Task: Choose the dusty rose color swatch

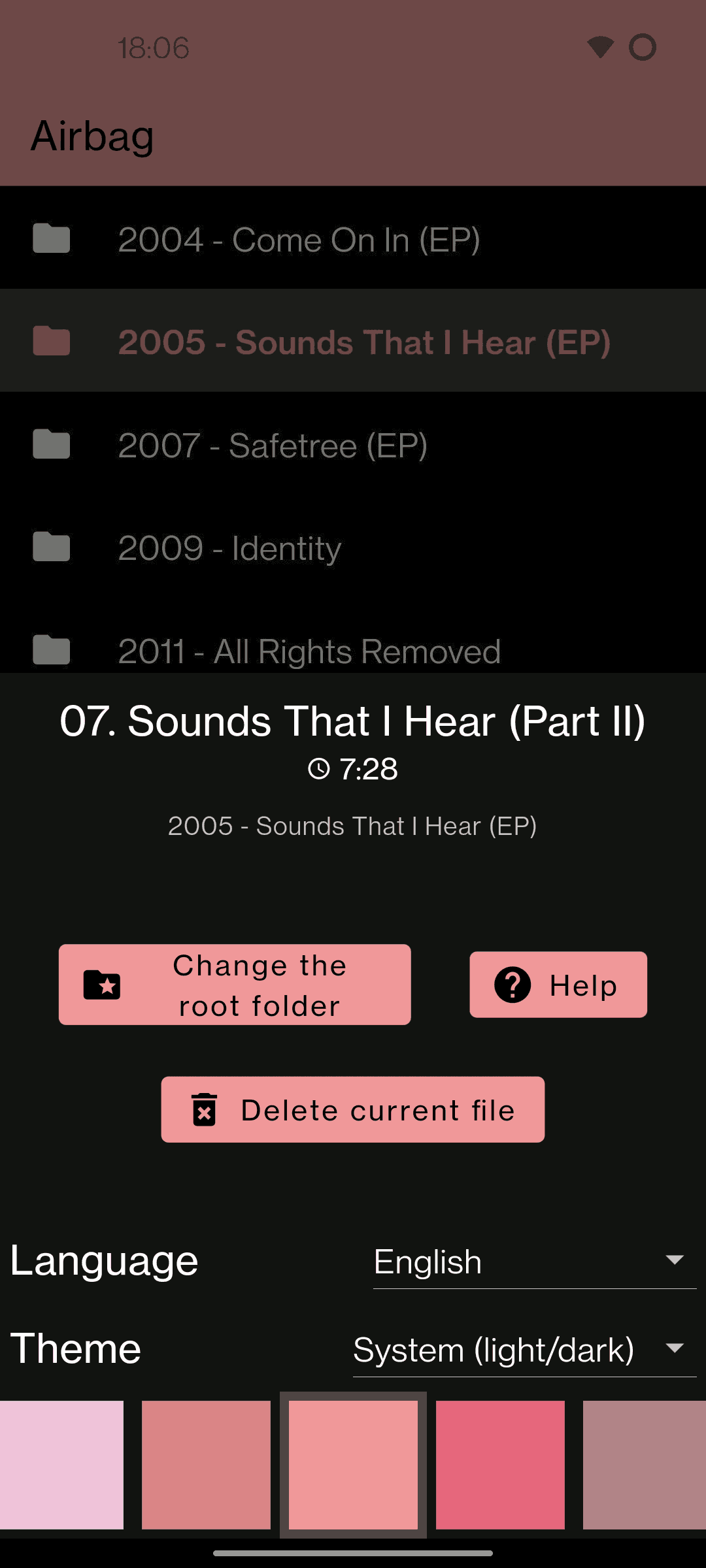Action: 206,1465
